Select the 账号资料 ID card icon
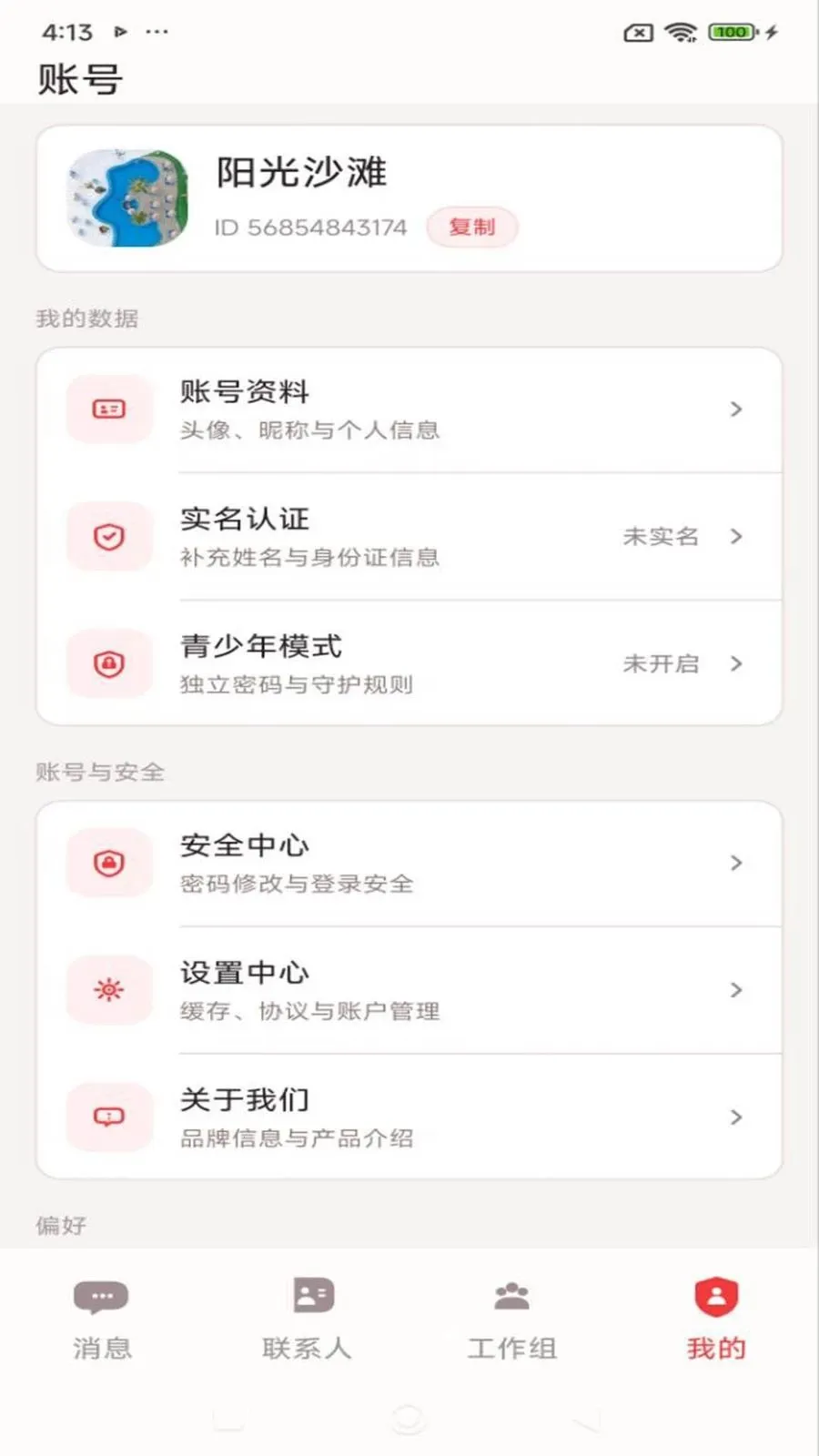 (x=108, y=409)
